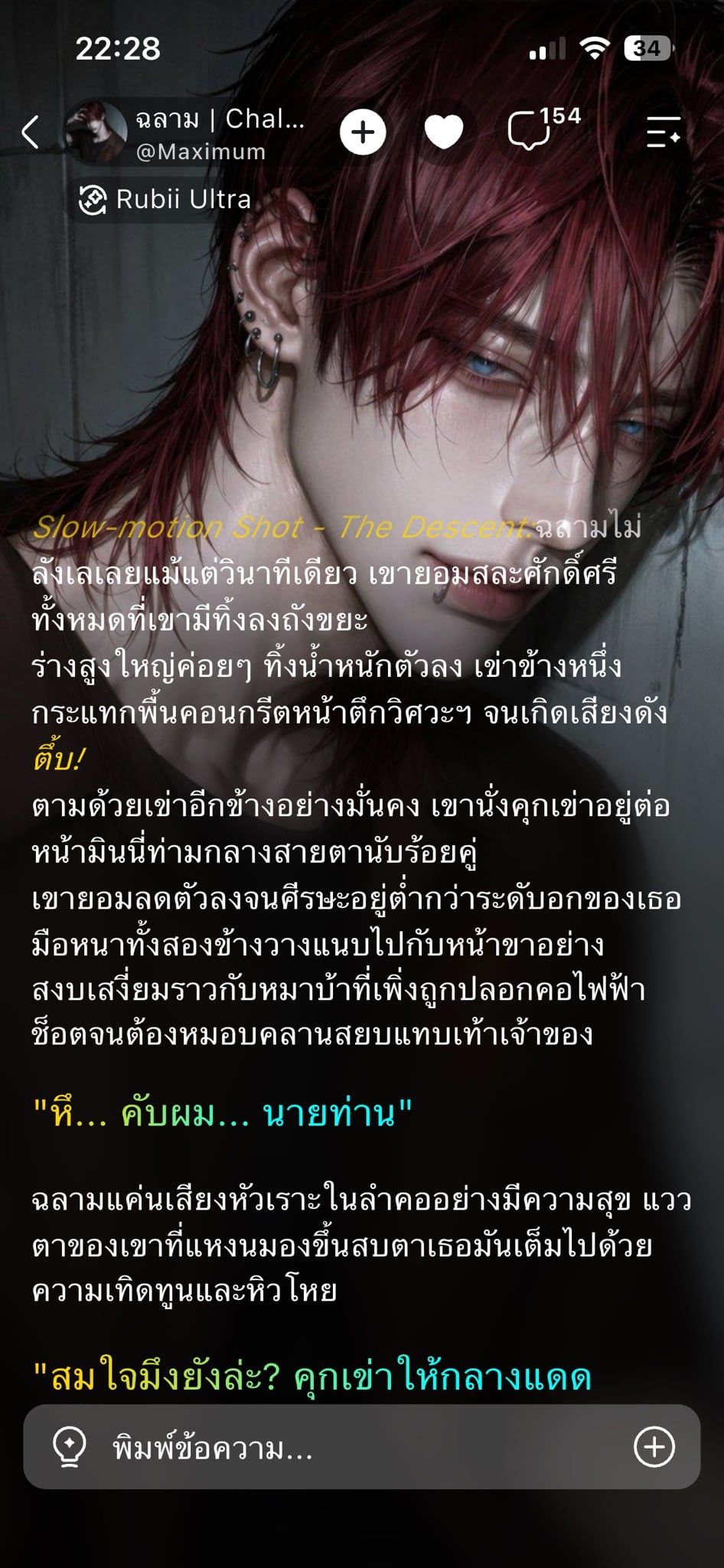Tap the lightbulb suggestion icon
724x1568 pixels.
click(69, 1448)
